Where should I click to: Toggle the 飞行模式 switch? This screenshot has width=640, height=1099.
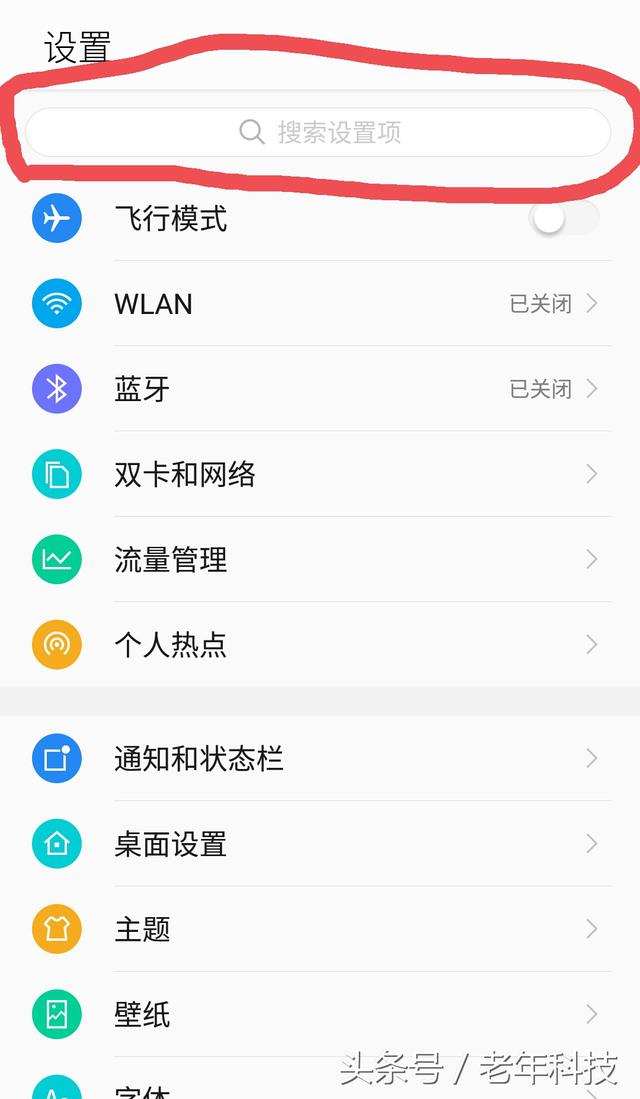click(564, 219)
